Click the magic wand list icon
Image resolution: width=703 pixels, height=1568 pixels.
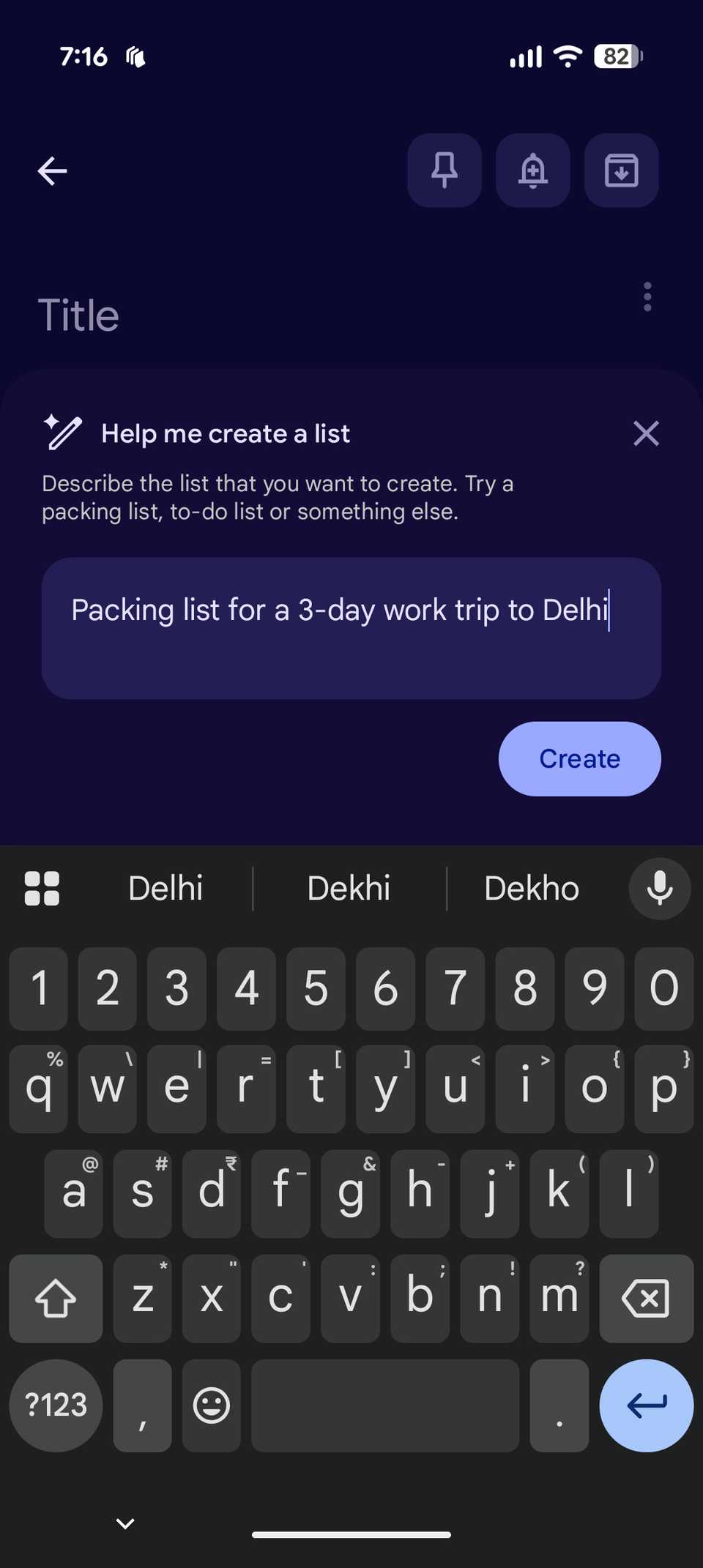point(64,433)
